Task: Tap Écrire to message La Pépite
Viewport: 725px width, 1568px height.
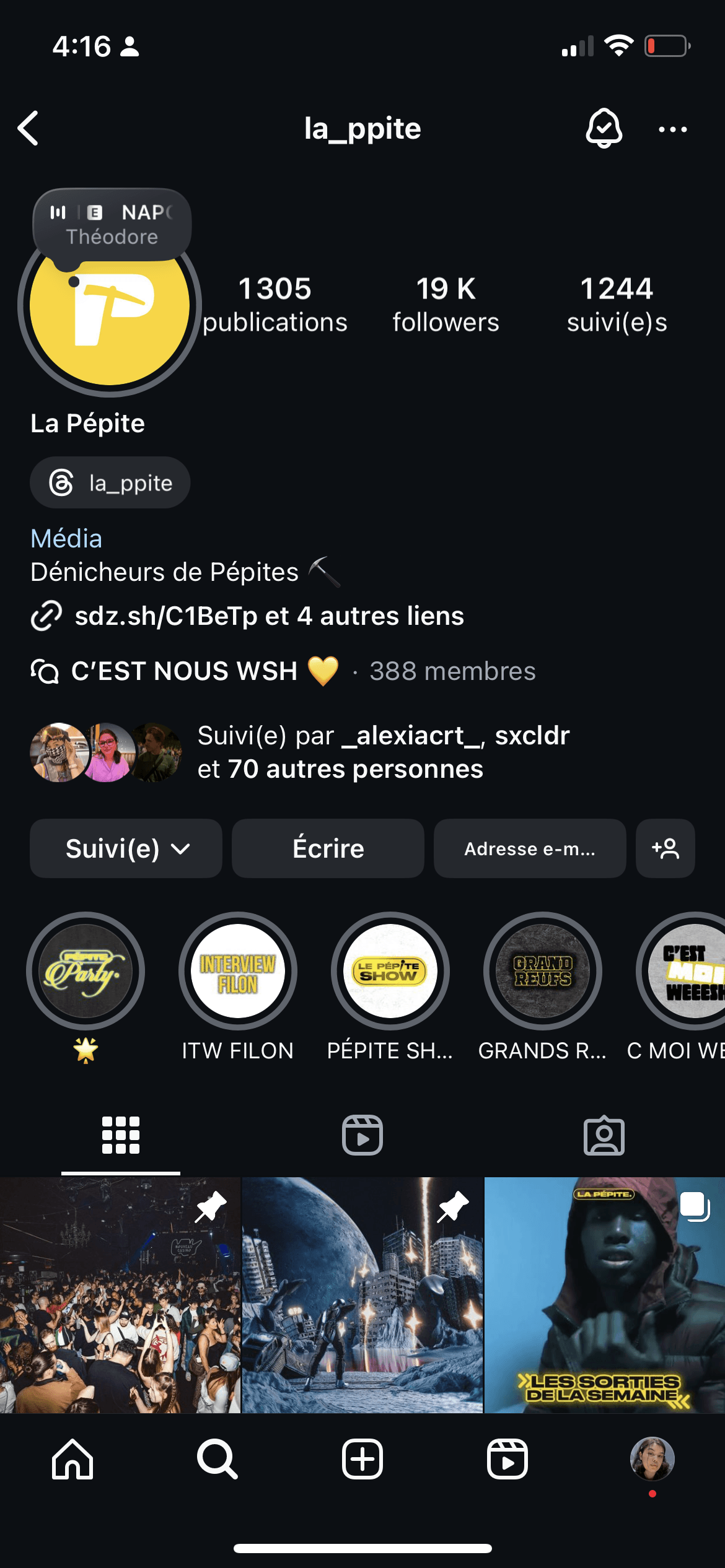Action: [328, 848]
